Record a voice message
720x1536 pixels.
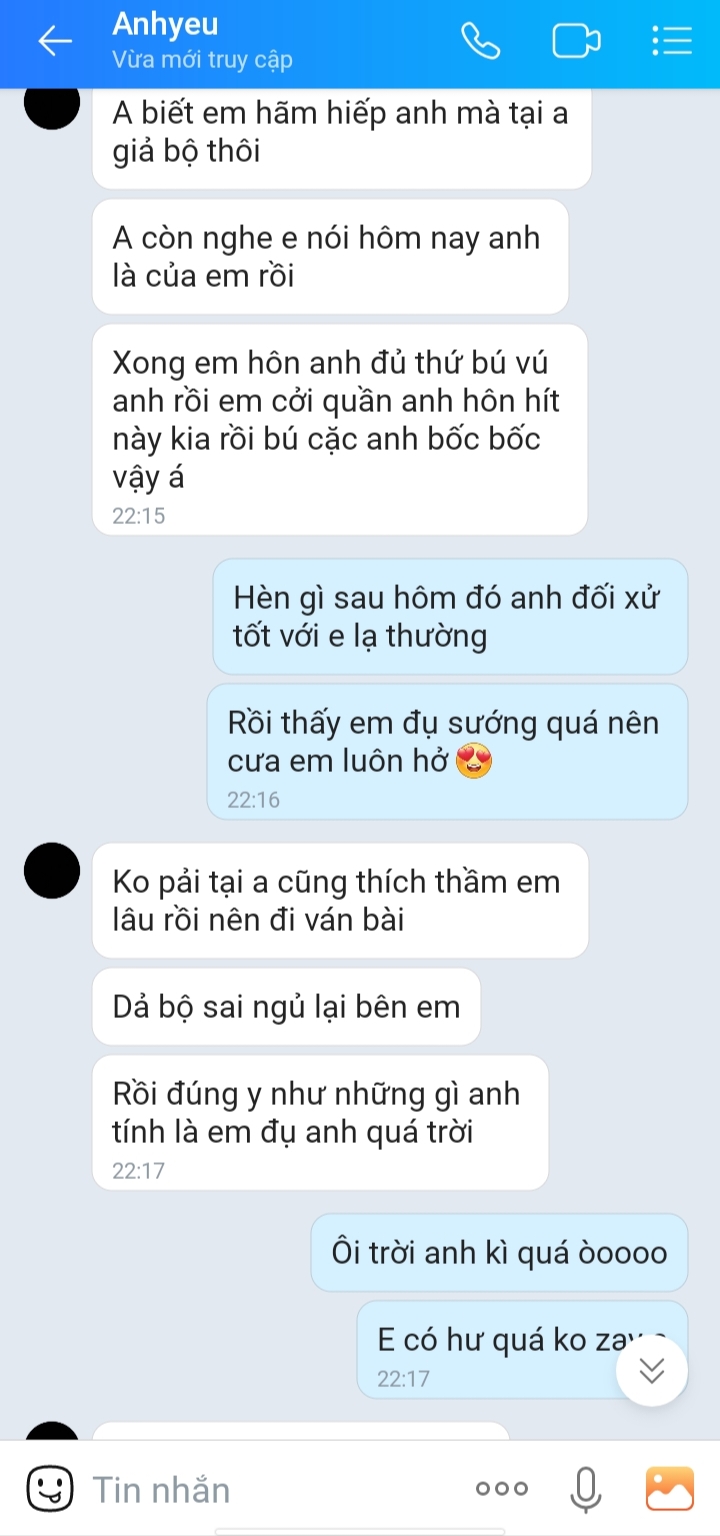[586, 1489]
